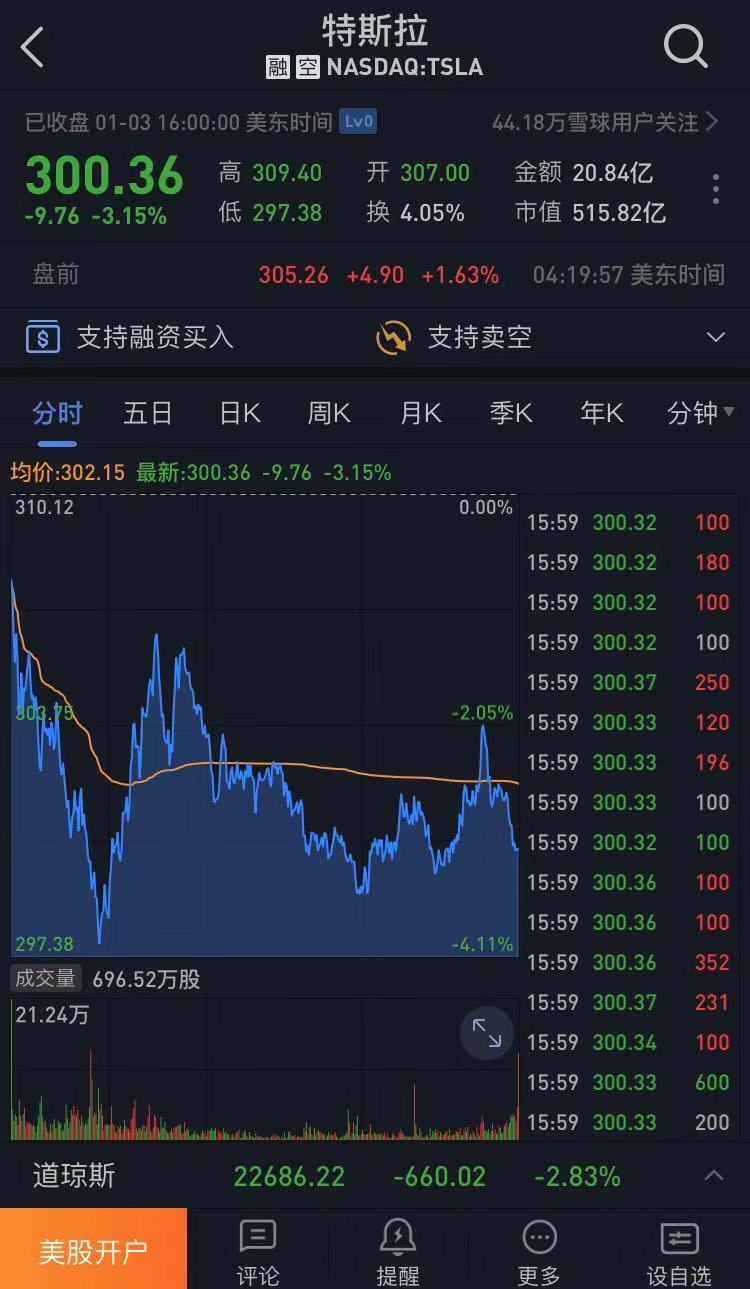
Task: Tap the 美股开户 button
Action: tap(93, 1249)
